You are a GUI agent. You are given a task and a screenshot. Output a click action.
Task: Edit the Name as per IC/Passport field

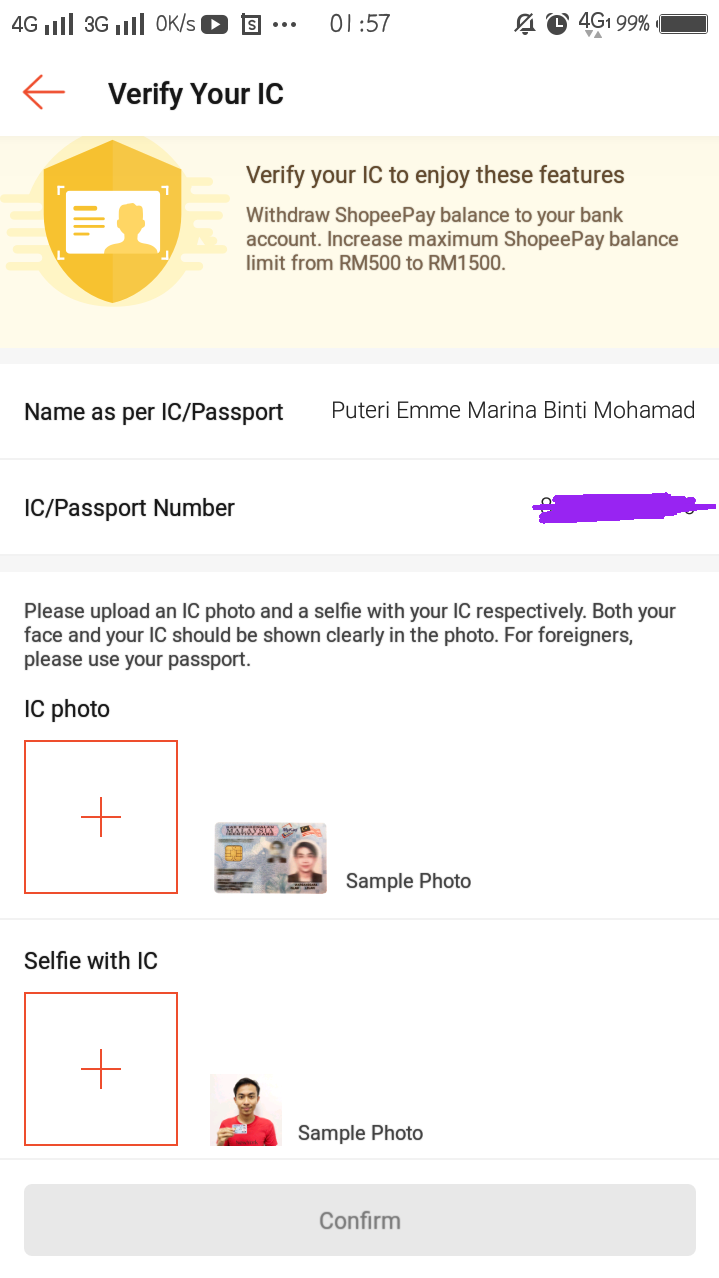point(512,411)
